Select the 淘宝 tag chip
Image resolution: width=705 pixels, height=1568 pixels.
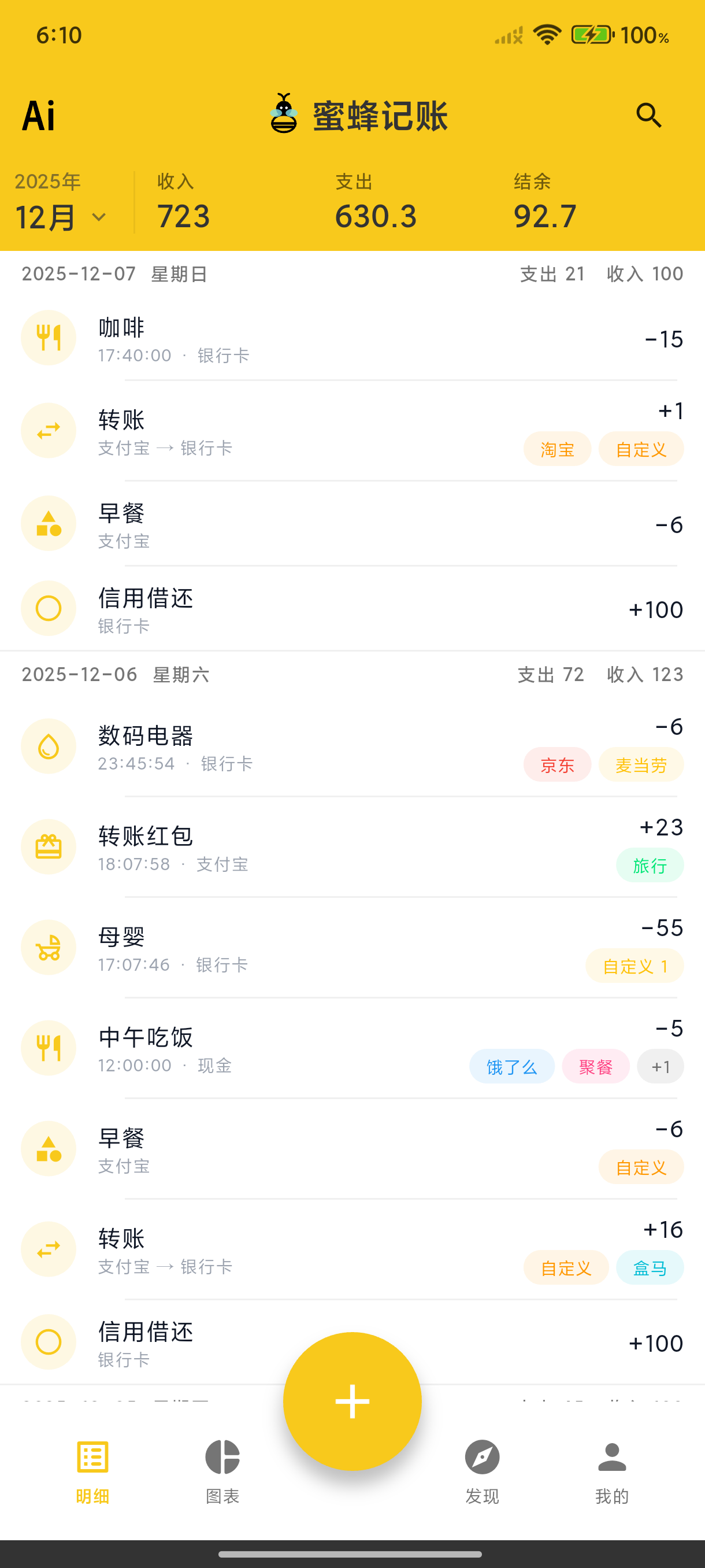(556, 449)
